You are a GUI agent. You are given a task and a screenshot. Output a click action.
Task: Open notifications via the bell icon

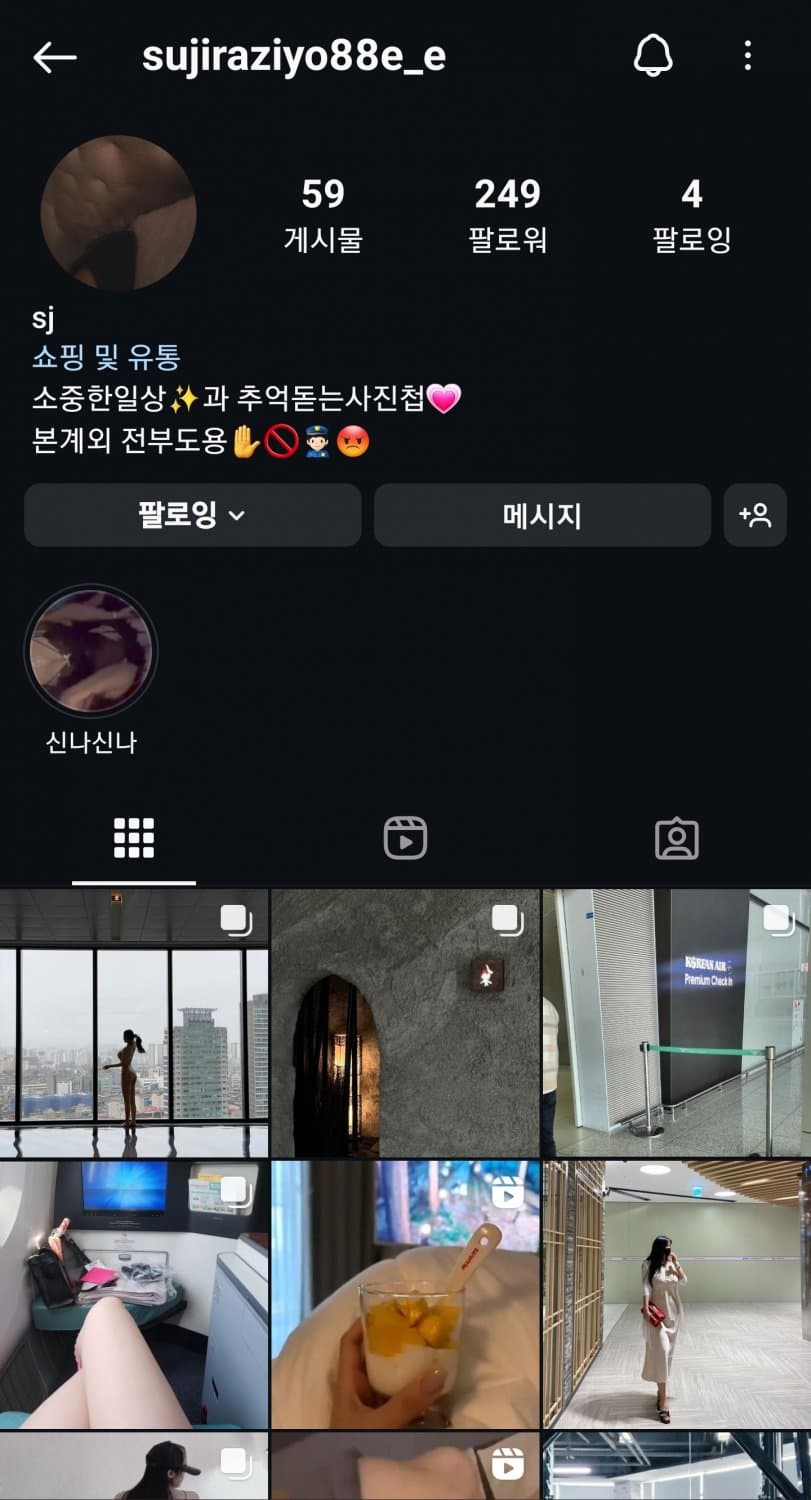[x=653, y=57]
